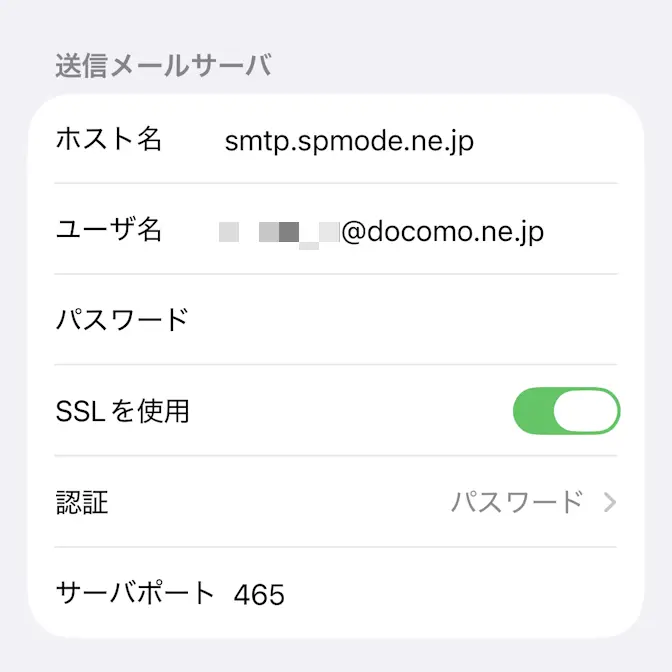
Task: Focus the パスワード input field
Action: 400,320
